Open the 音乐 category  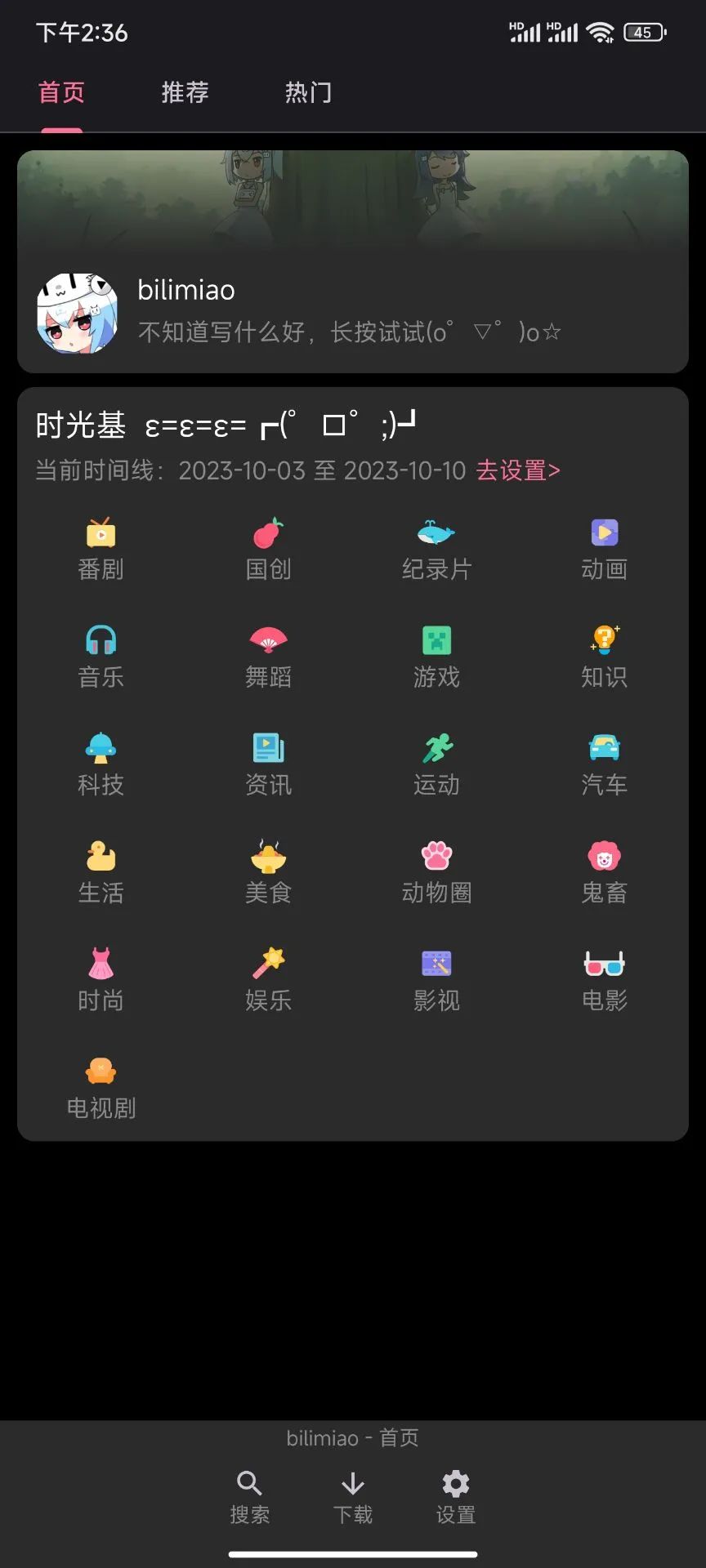coord(101,657)
